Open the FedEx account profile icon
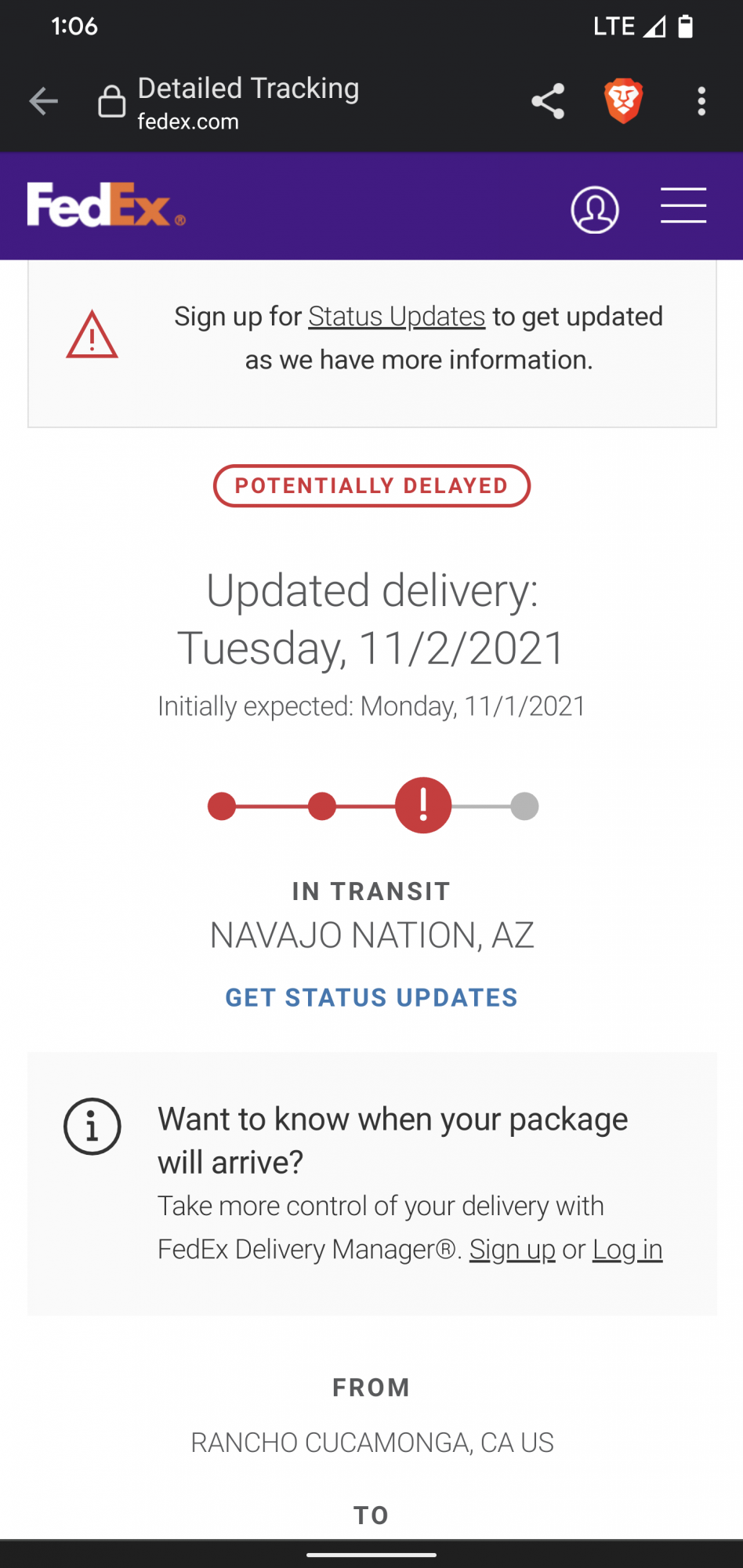743x1568 pixels. (595, 209)
